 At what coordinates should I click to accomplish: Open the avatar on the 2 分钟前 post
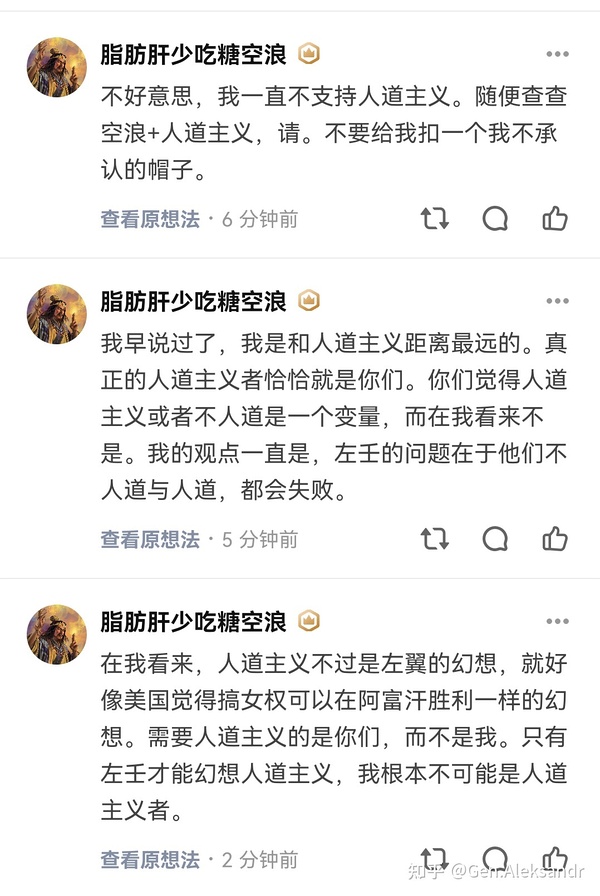56,634
